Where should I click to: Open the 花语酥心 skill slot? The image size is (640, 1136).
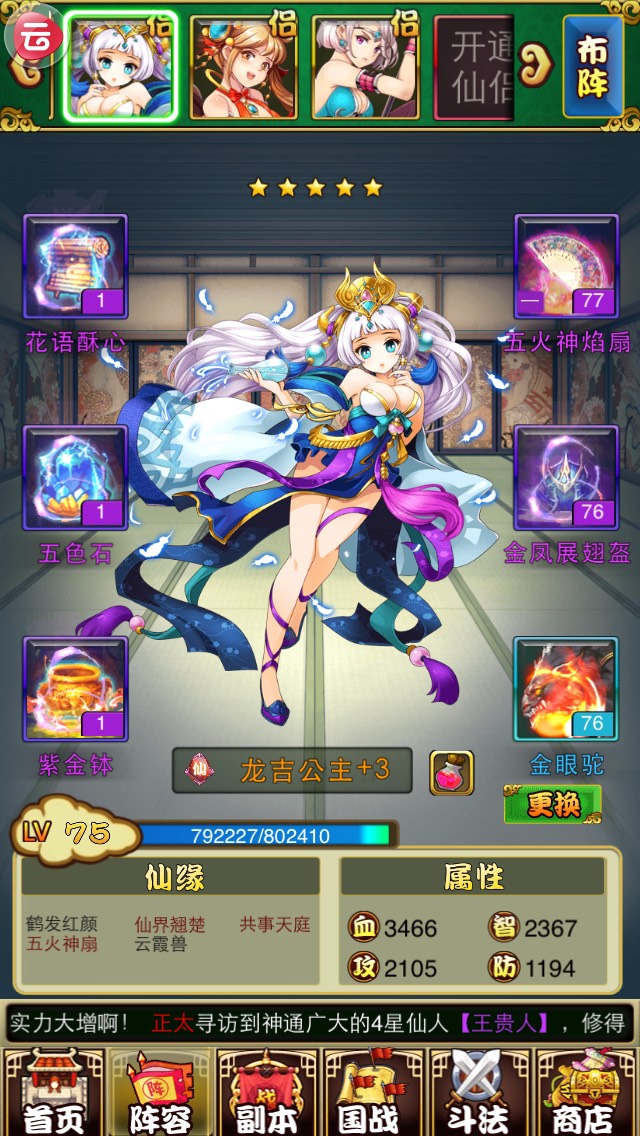coord(76,267)
